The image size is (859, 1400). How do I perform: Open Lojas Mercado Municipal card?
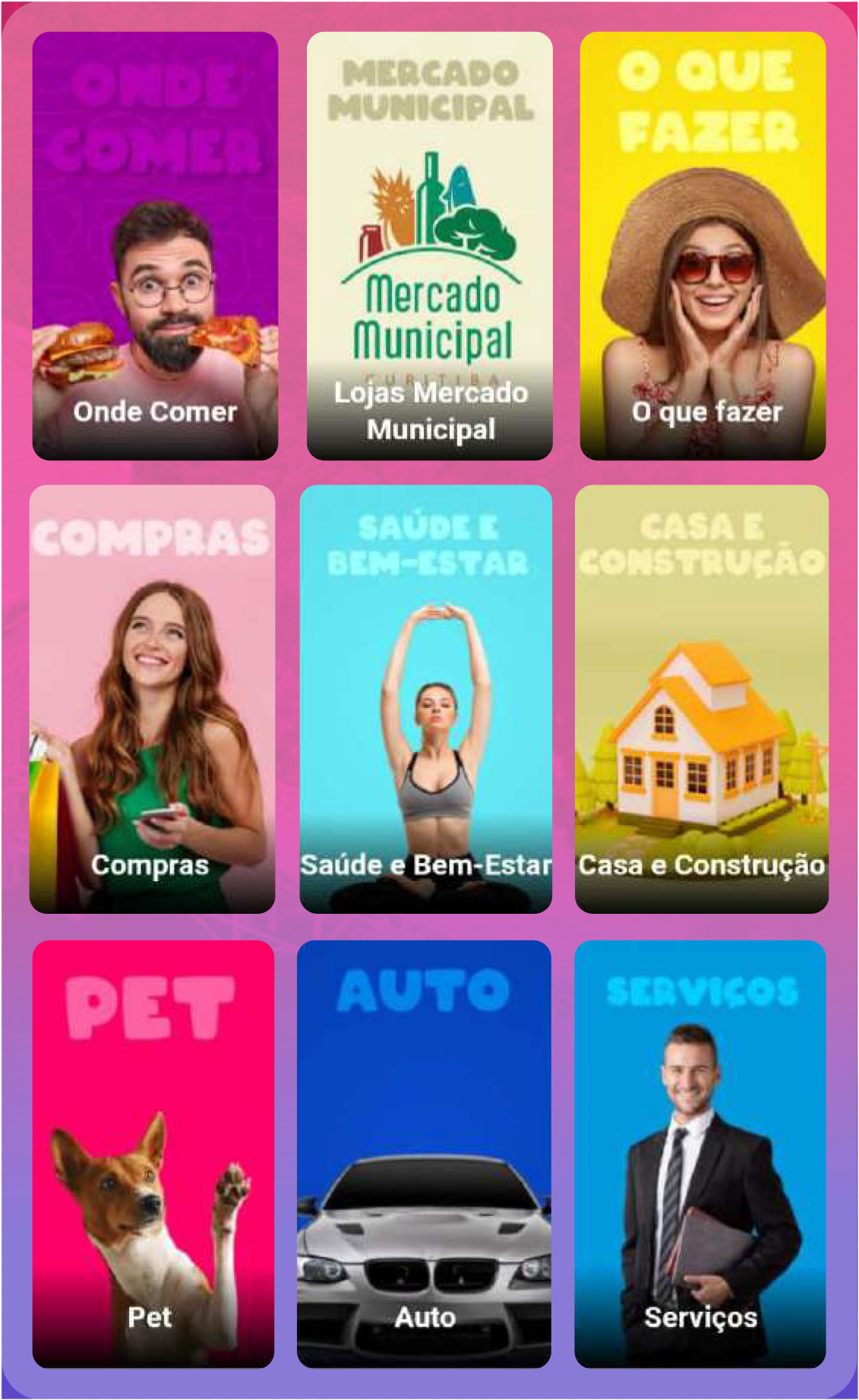pos(429,245)
